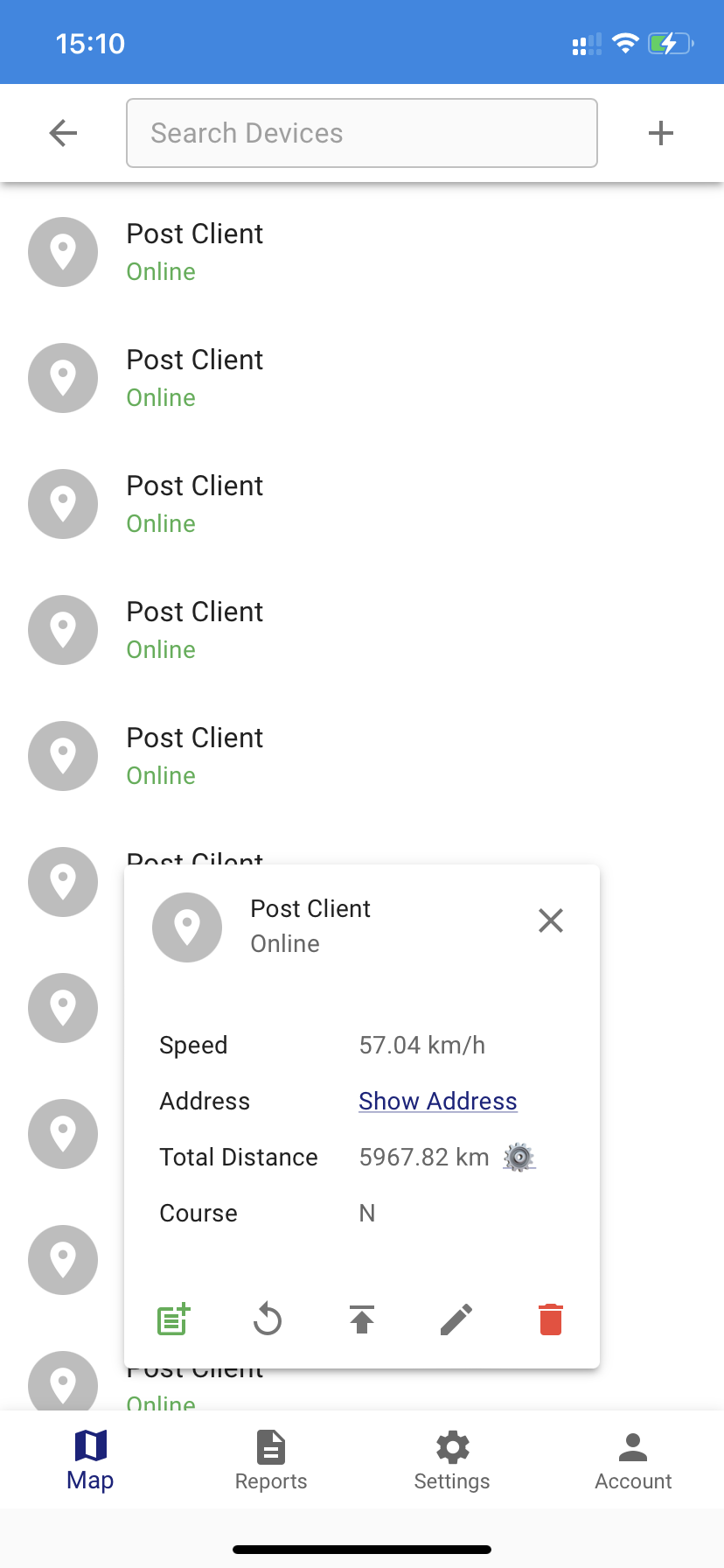This screenshot has width=724, height=1568.
Task: Edit the Post Client device with pencil icon
Action: [x=456, y=1319]
